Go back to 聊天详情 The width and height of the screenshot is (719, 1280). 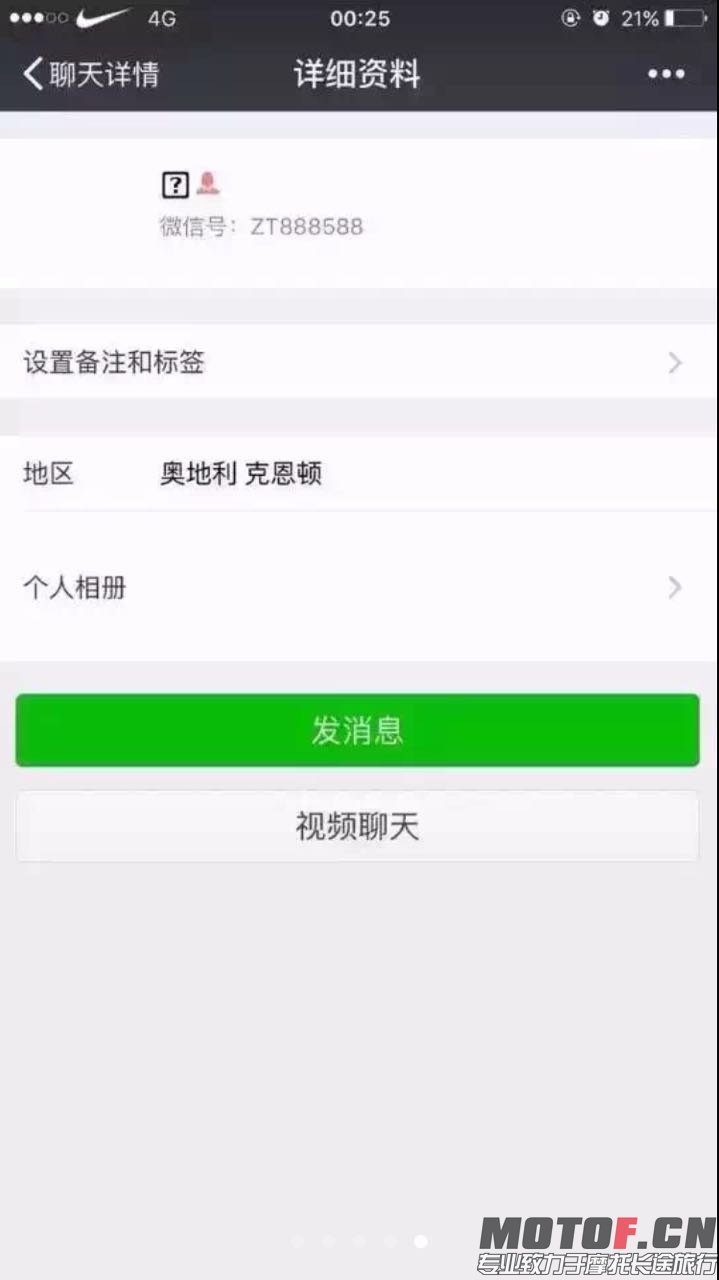[90, 74]
